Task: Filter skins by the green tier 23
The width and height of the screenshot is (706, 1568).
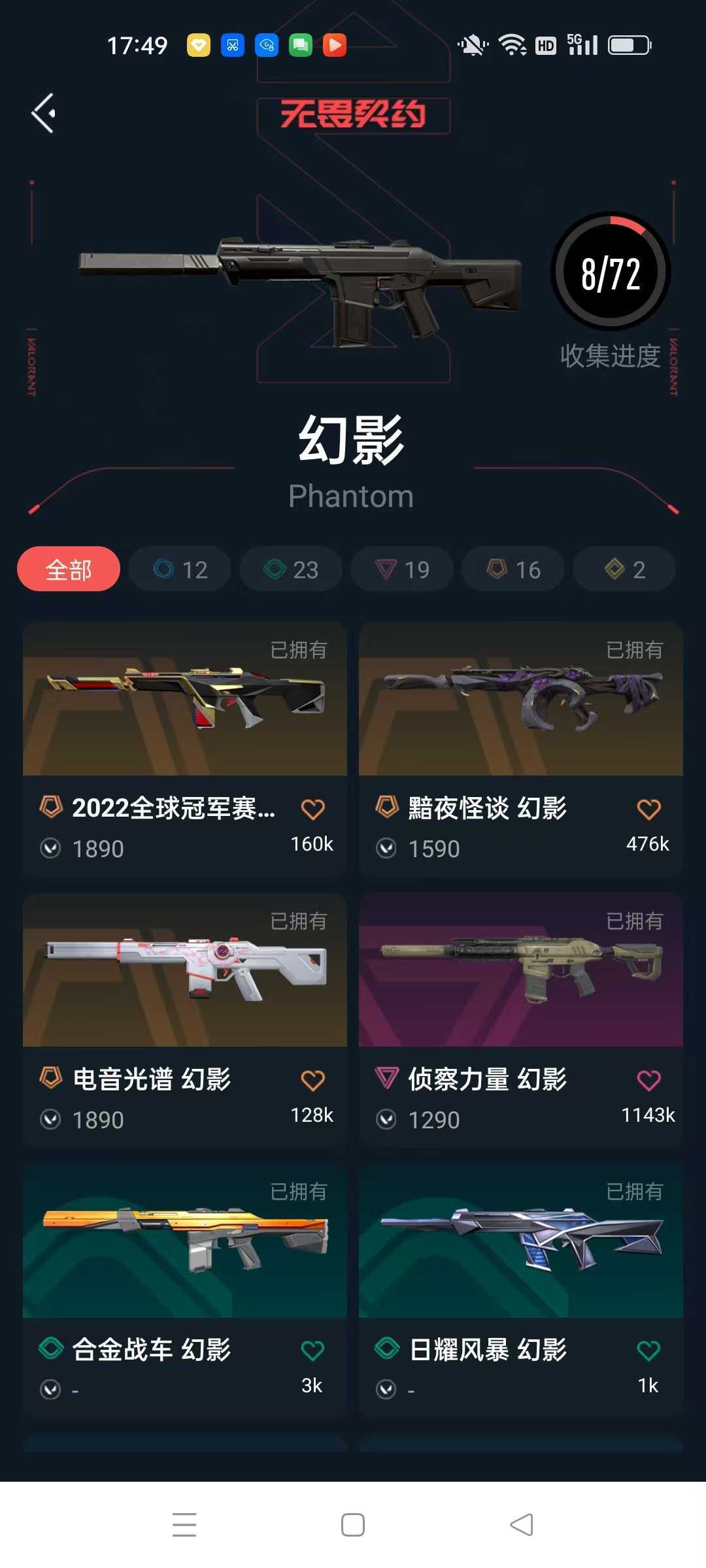Action: point(291,569)
